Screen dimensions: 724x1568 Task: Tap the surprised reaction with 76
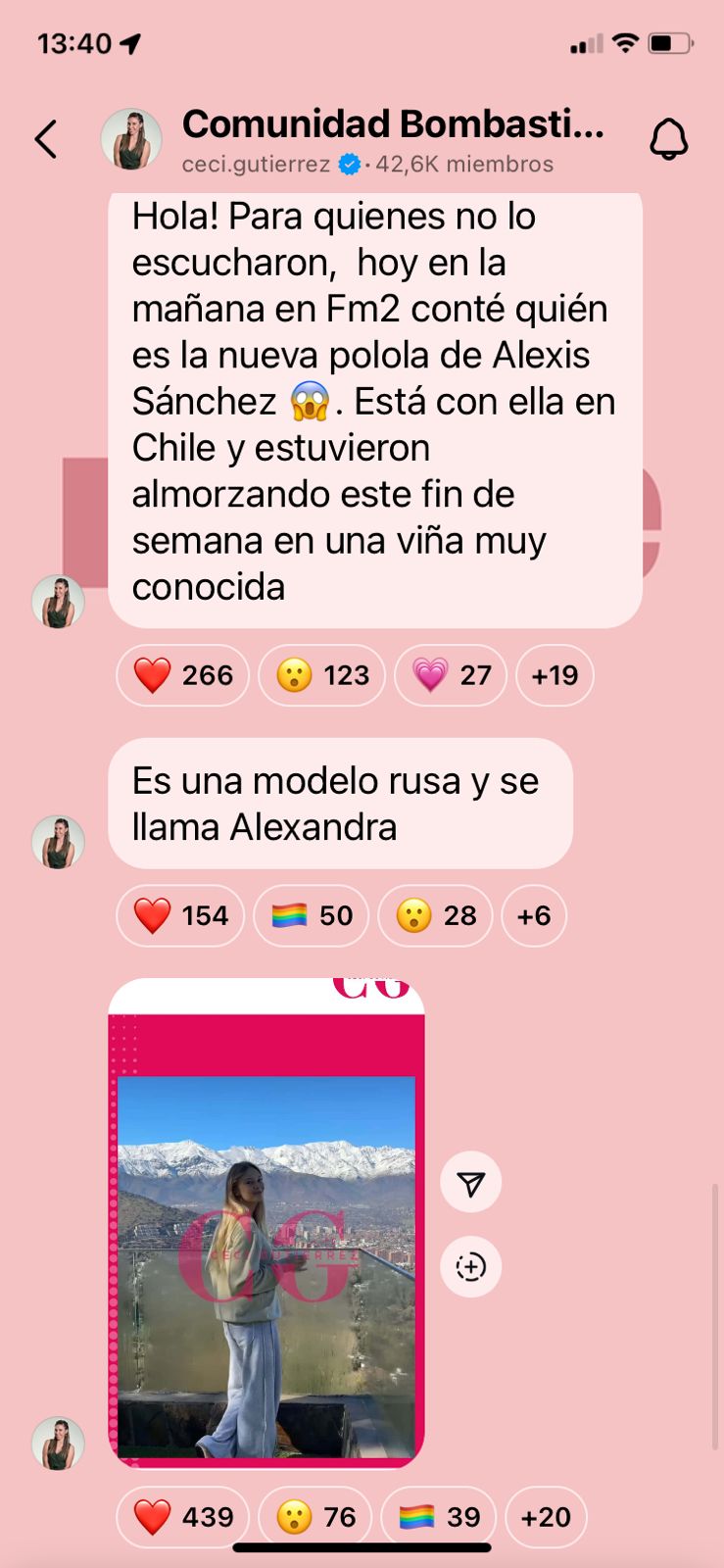(x=315, y=1517)
